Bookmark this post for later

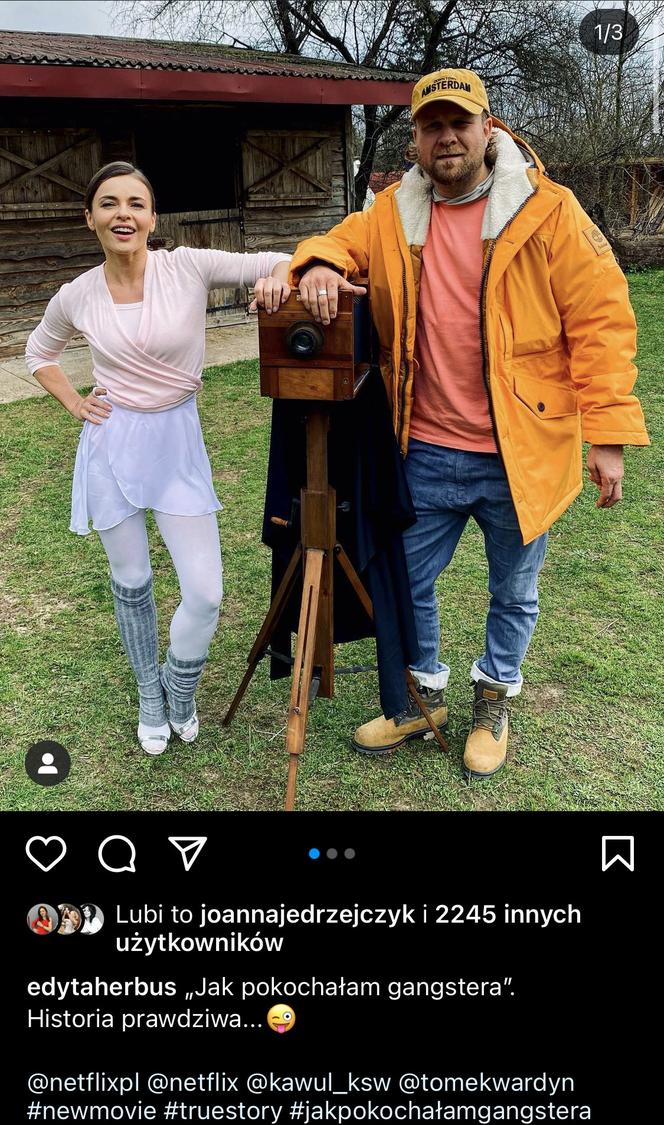tap(617, 853)
